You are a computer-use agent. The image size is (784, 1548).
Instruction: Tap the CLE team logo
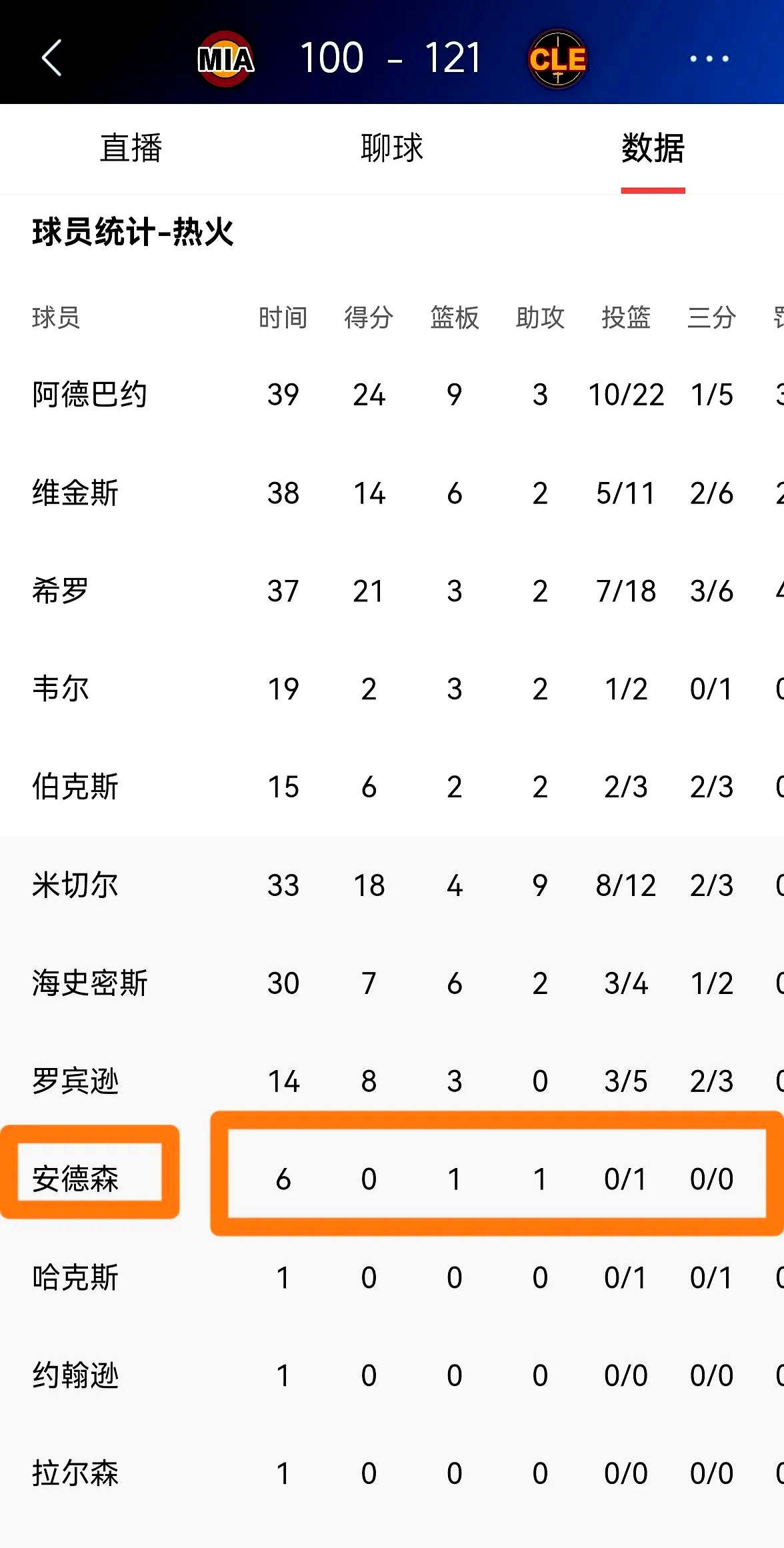[558, 59]
